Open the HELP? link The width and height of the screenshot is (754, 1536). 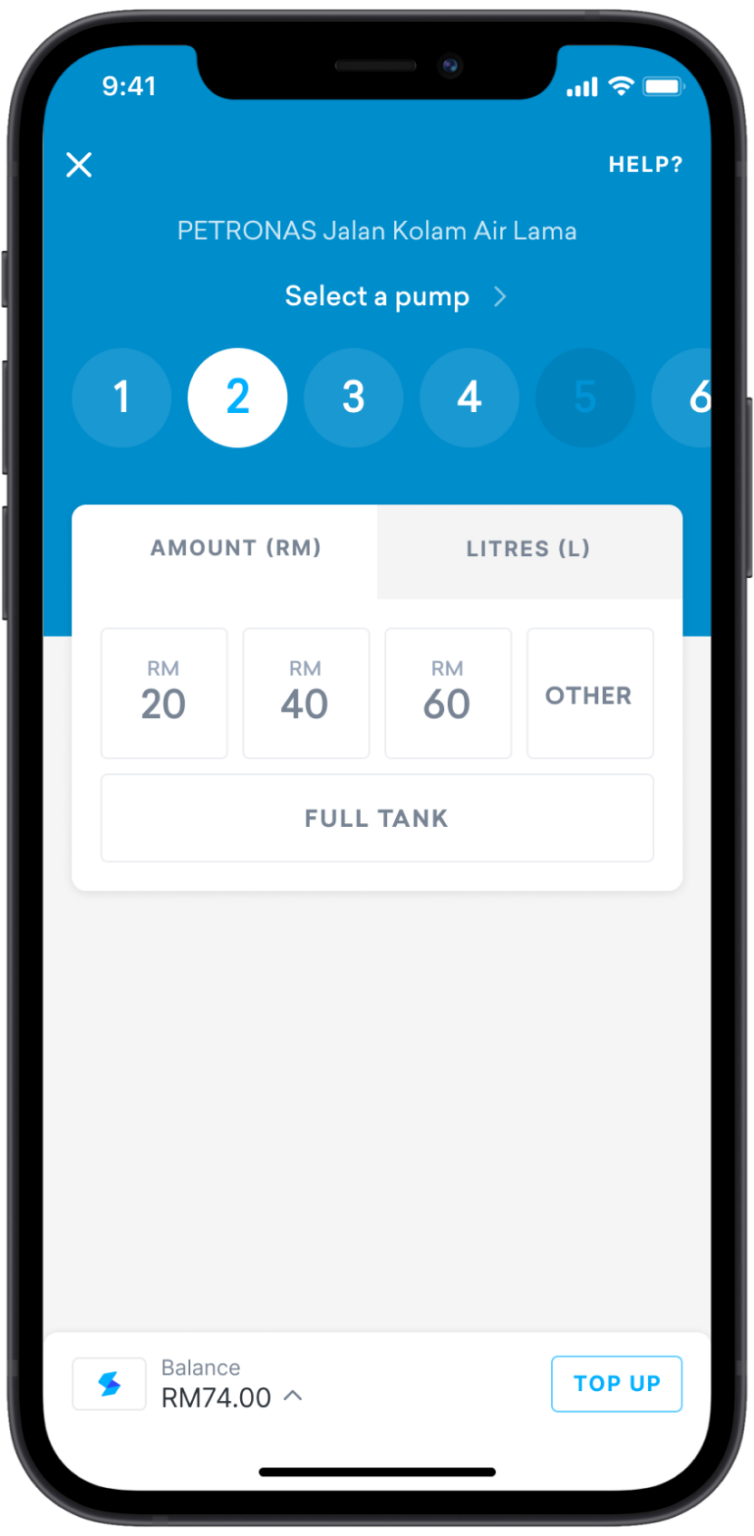645,165
